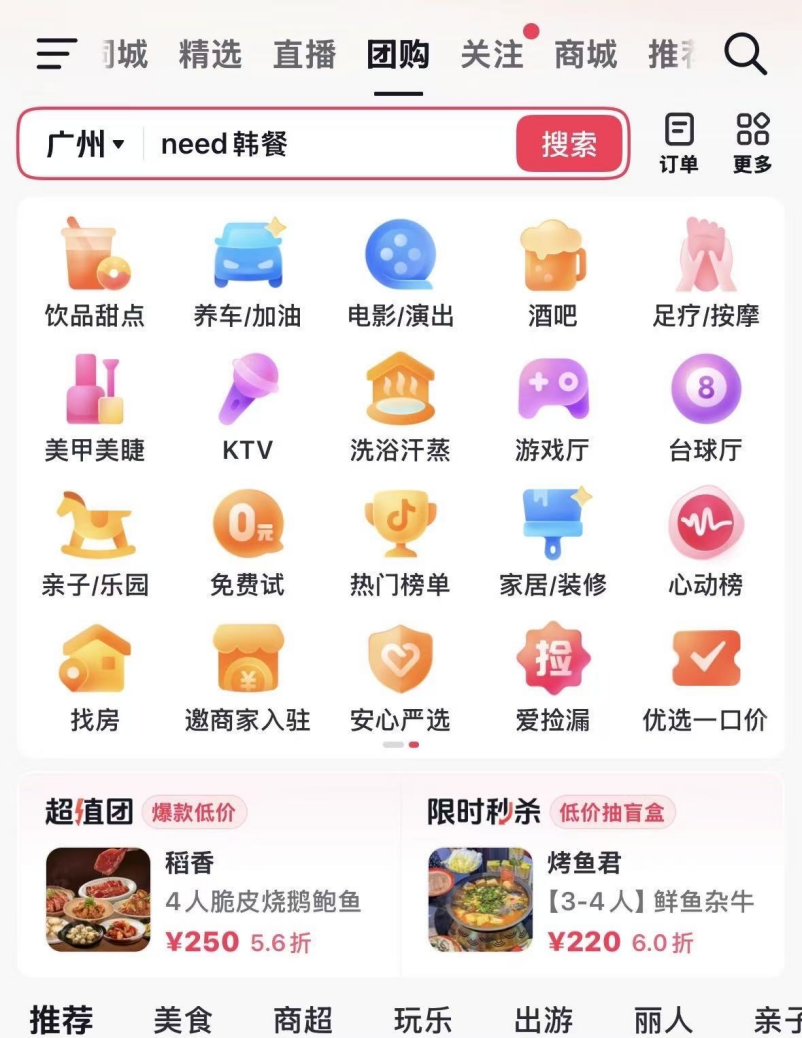Open the 优选一口价 category
The height and width of the screenshot is (1038, 802).
point(705,677)
